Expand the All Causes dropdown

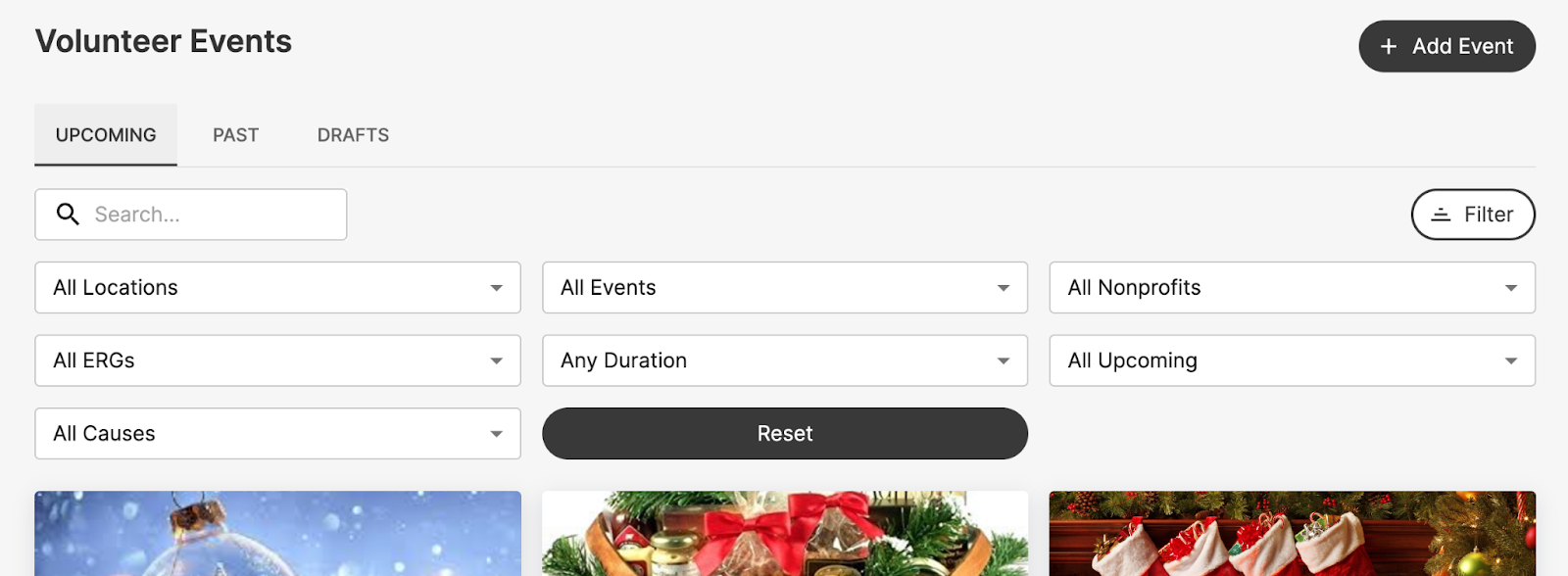click(x=277, y=434)
